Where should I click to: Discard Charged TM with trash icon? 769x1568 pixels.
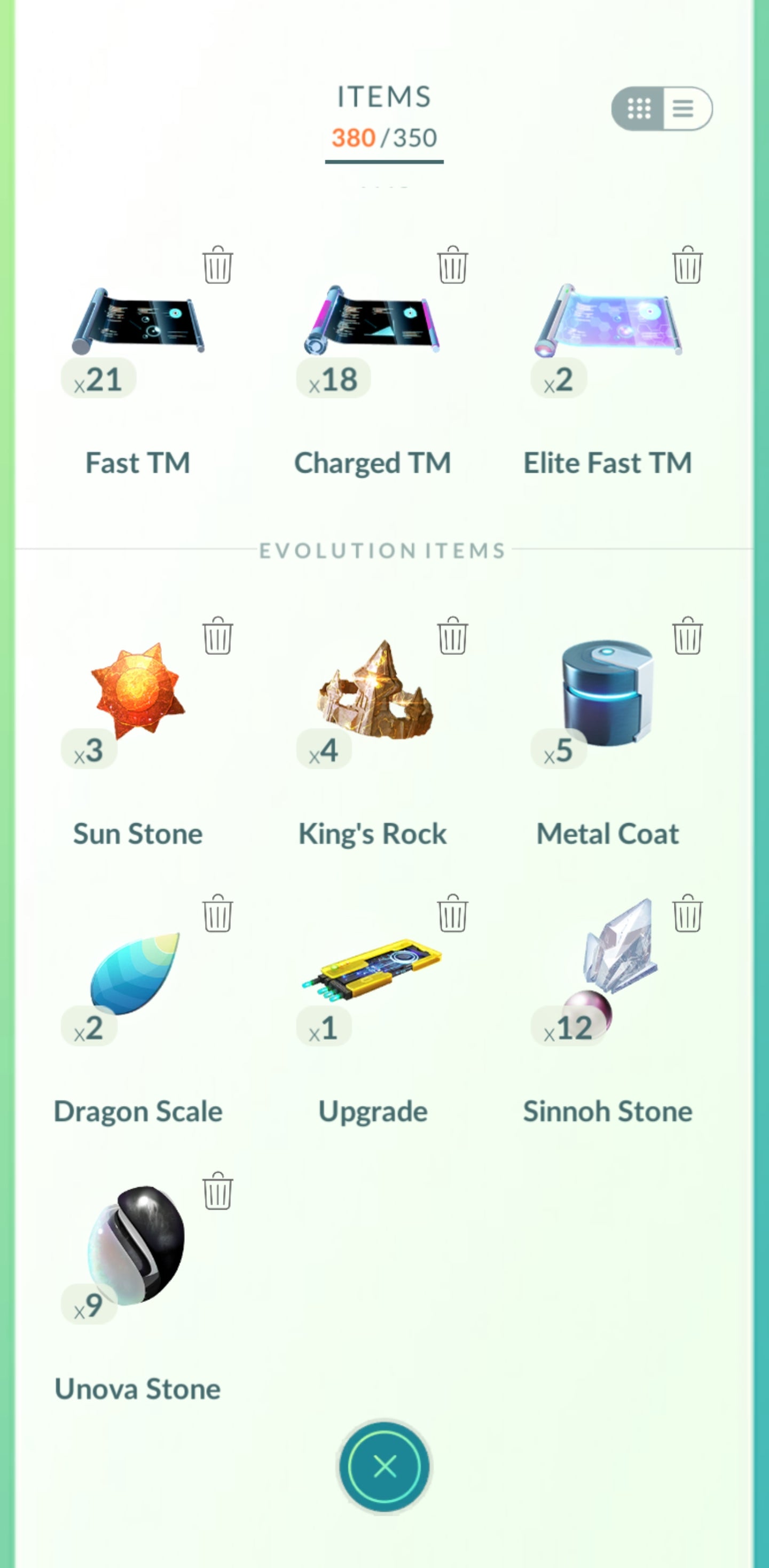click(x=452, y=266)
